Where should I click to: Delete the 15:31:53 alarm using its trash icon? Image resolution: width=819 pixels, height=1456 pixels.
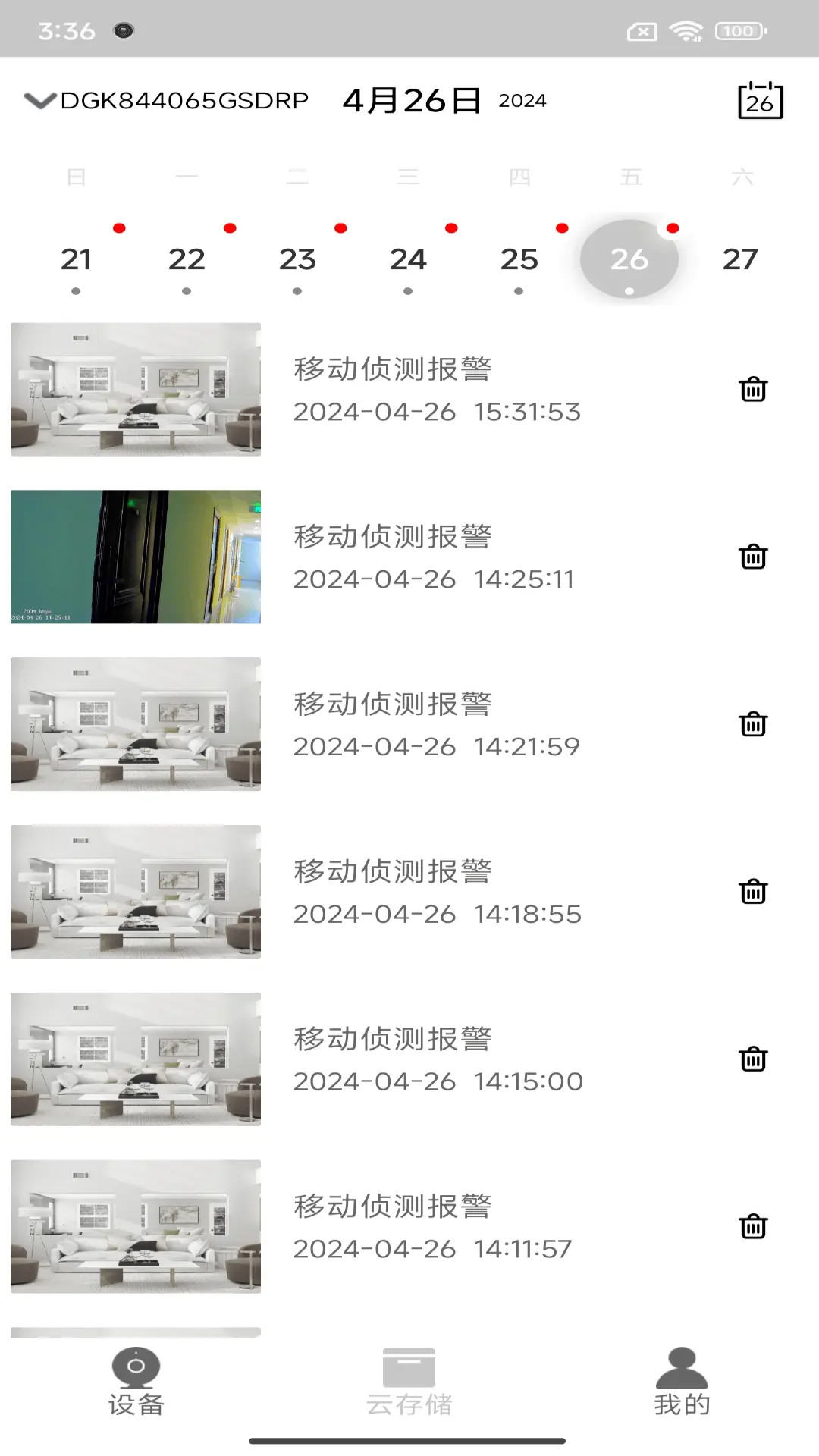[753, 391]
